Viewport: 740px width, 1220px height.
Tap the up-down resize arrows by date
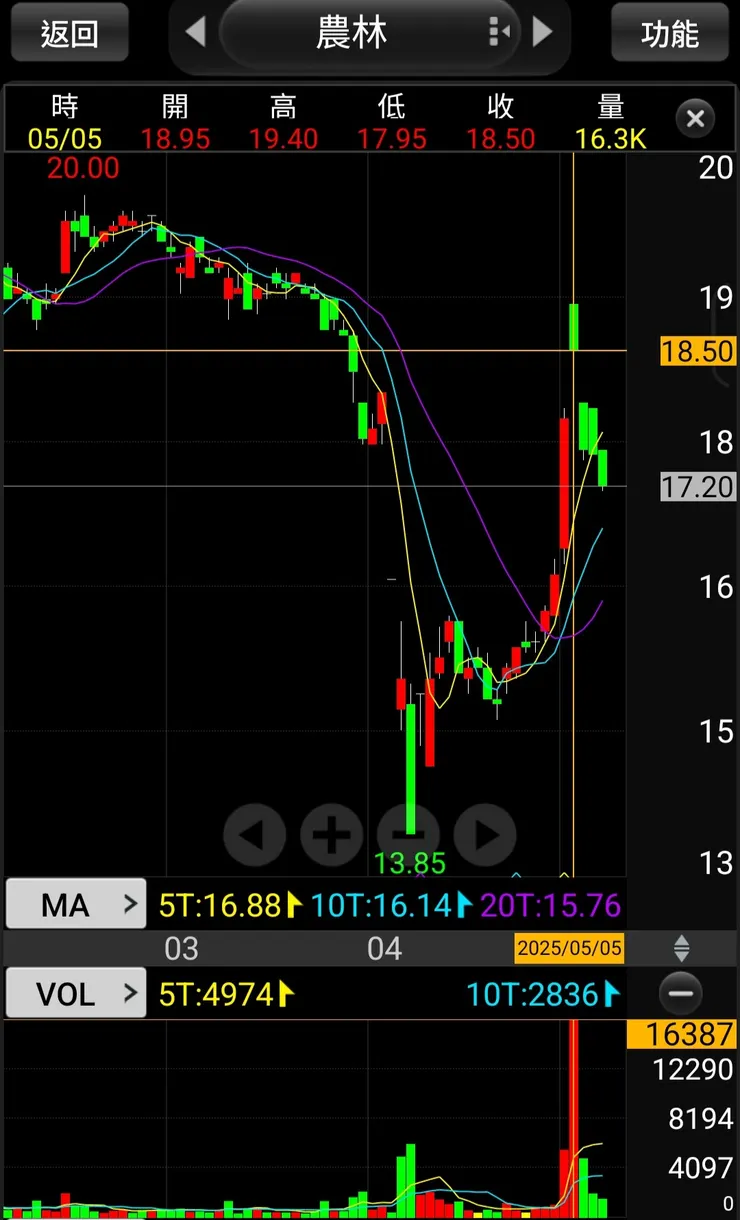pyautogui.click(x=681, y=948)
